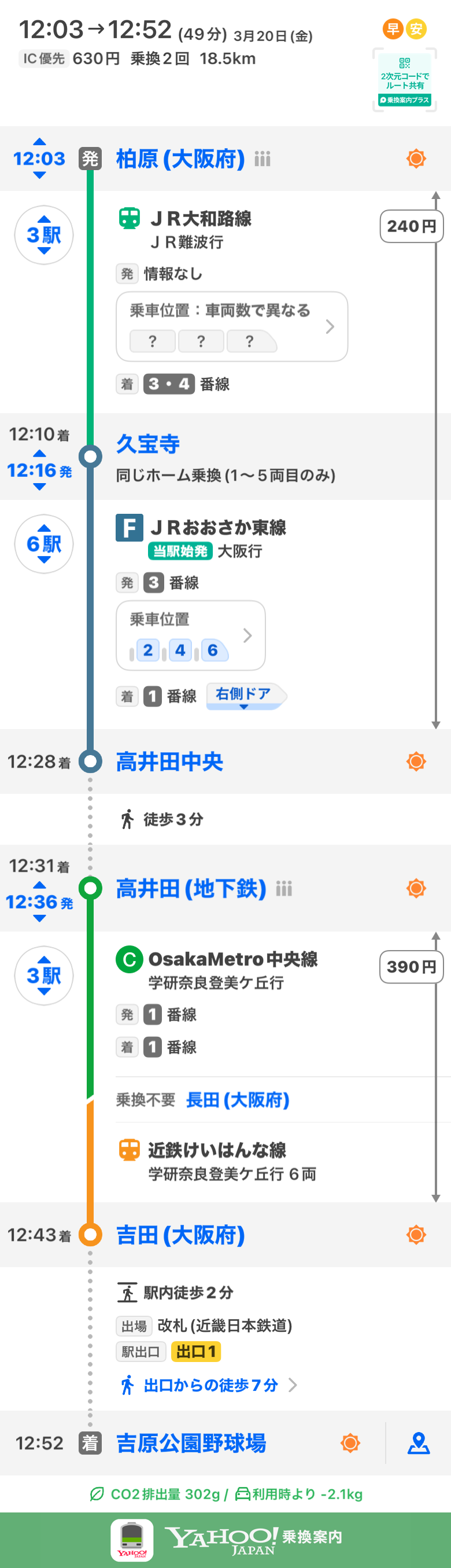Open 高井田中央 station details
The width and height of the screenshot is (451, 1568).
(x=170, y=761)
